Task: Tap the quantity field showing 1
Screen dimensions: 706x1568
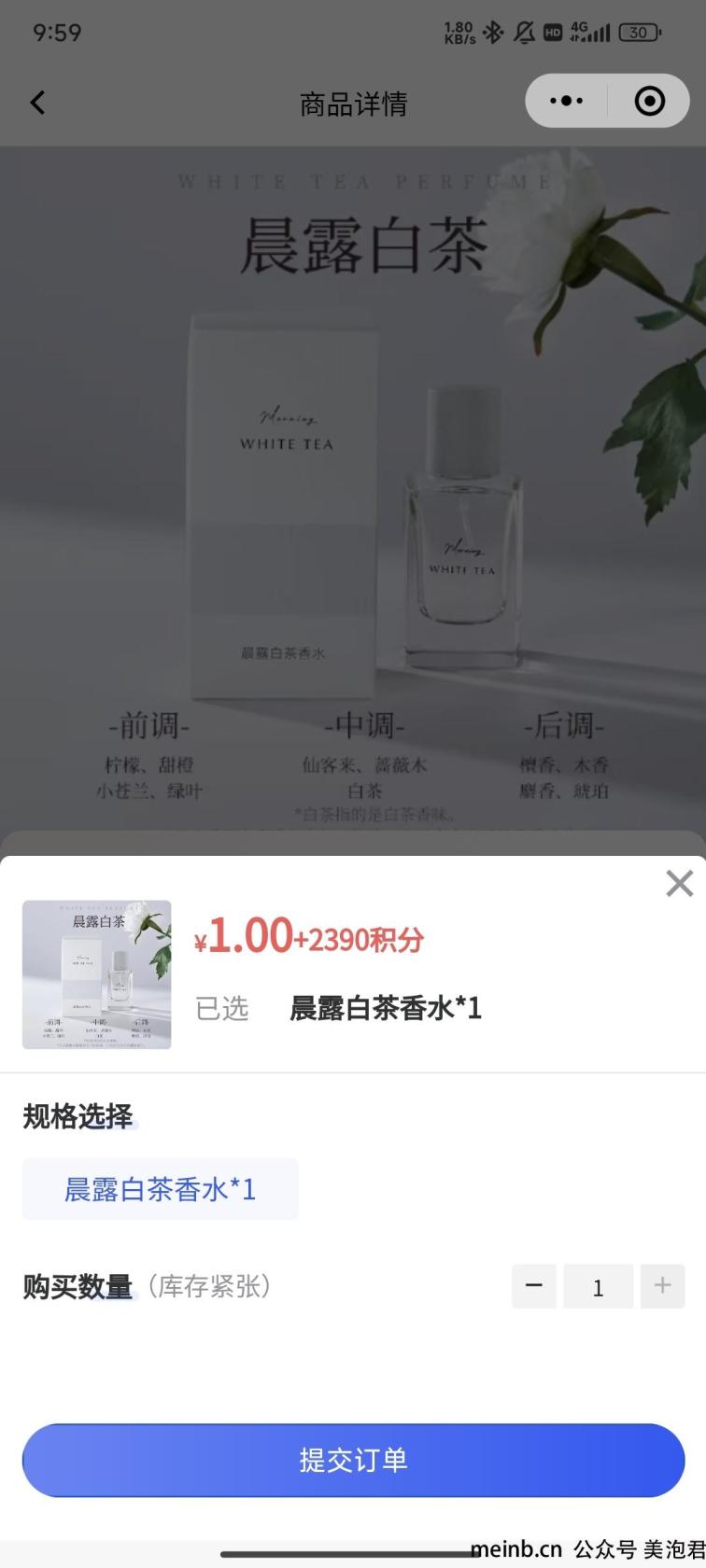Action: (598, 1287)
